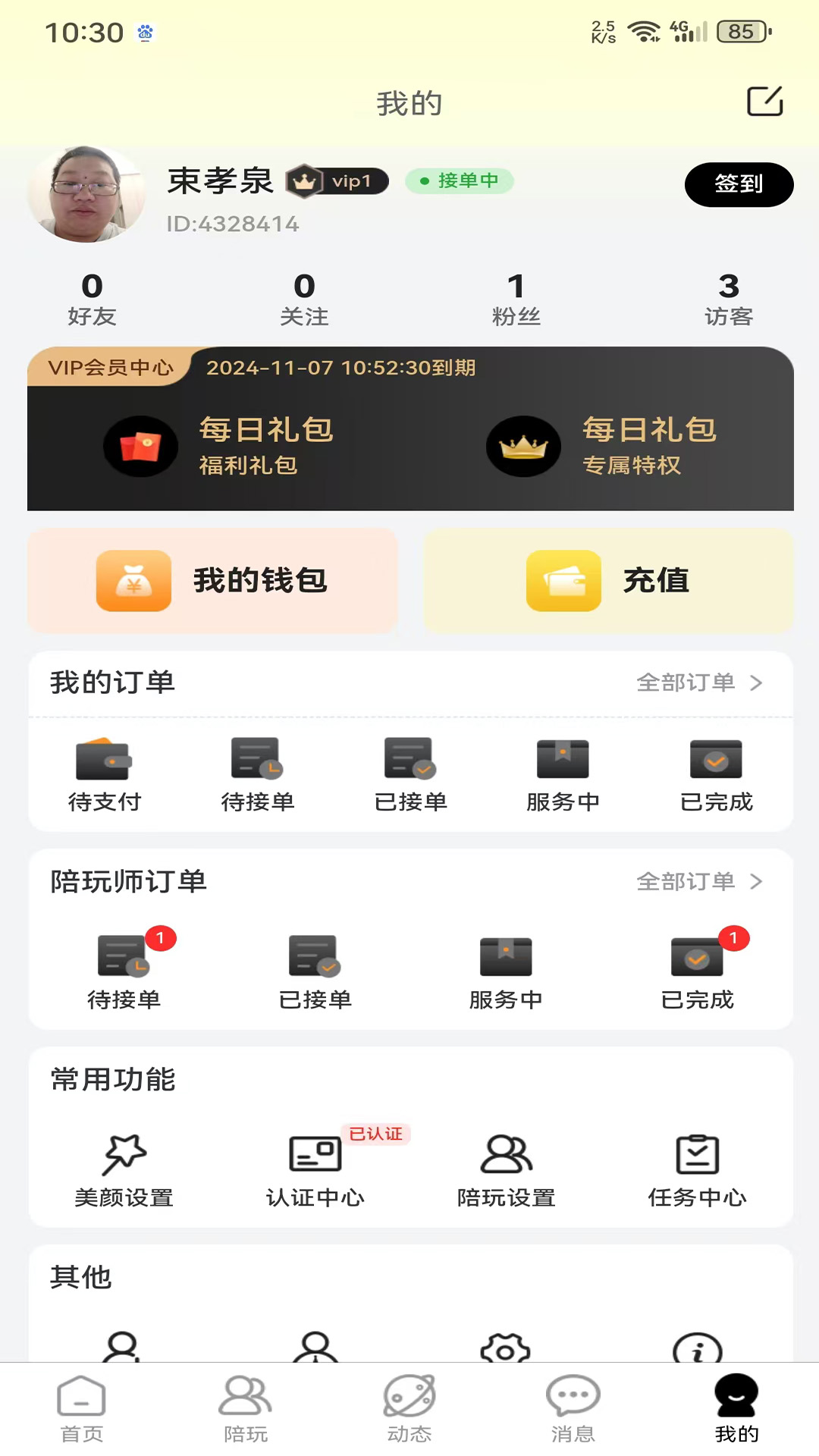Open 全部订单 under 我的订单

coord(699,682)
